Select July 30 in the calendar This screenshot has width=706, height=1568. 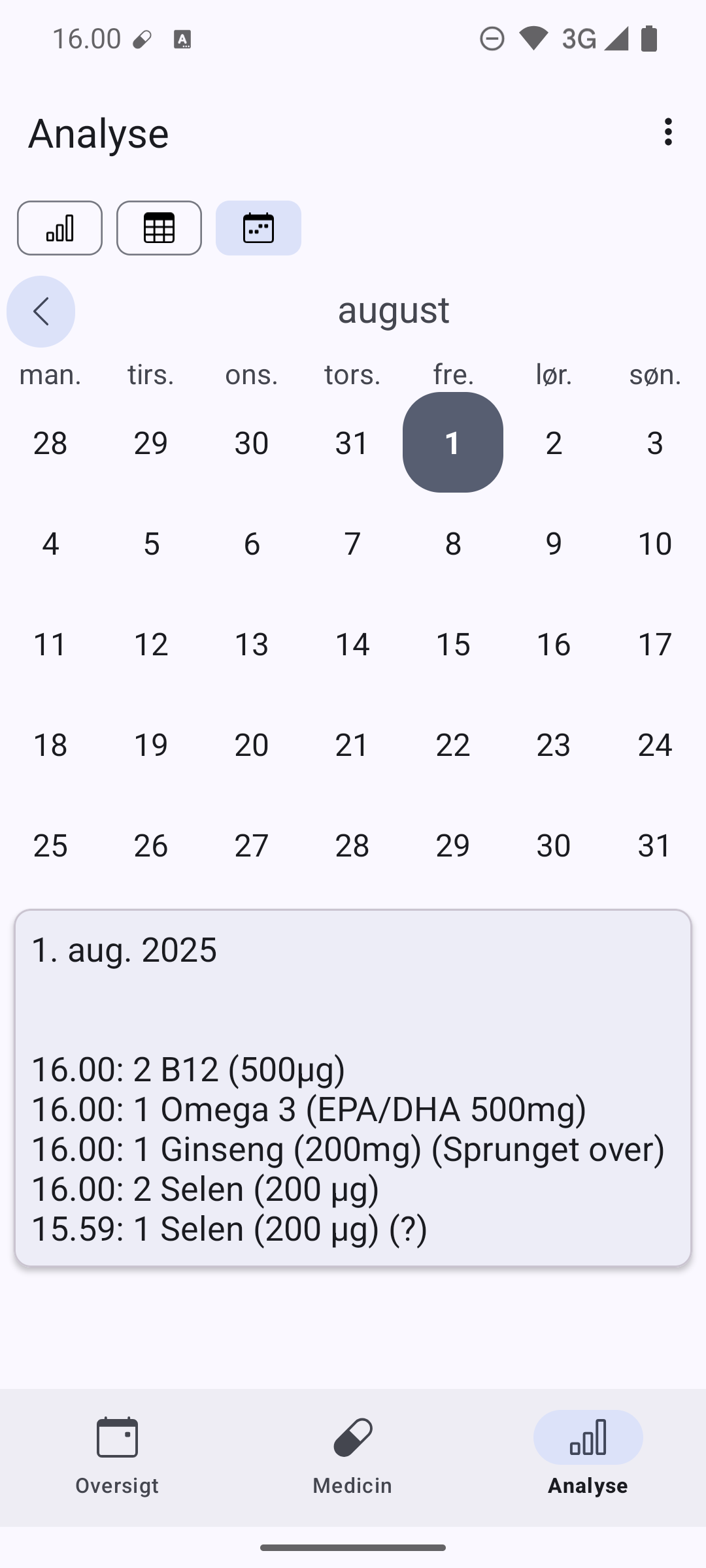pos(252,443)
